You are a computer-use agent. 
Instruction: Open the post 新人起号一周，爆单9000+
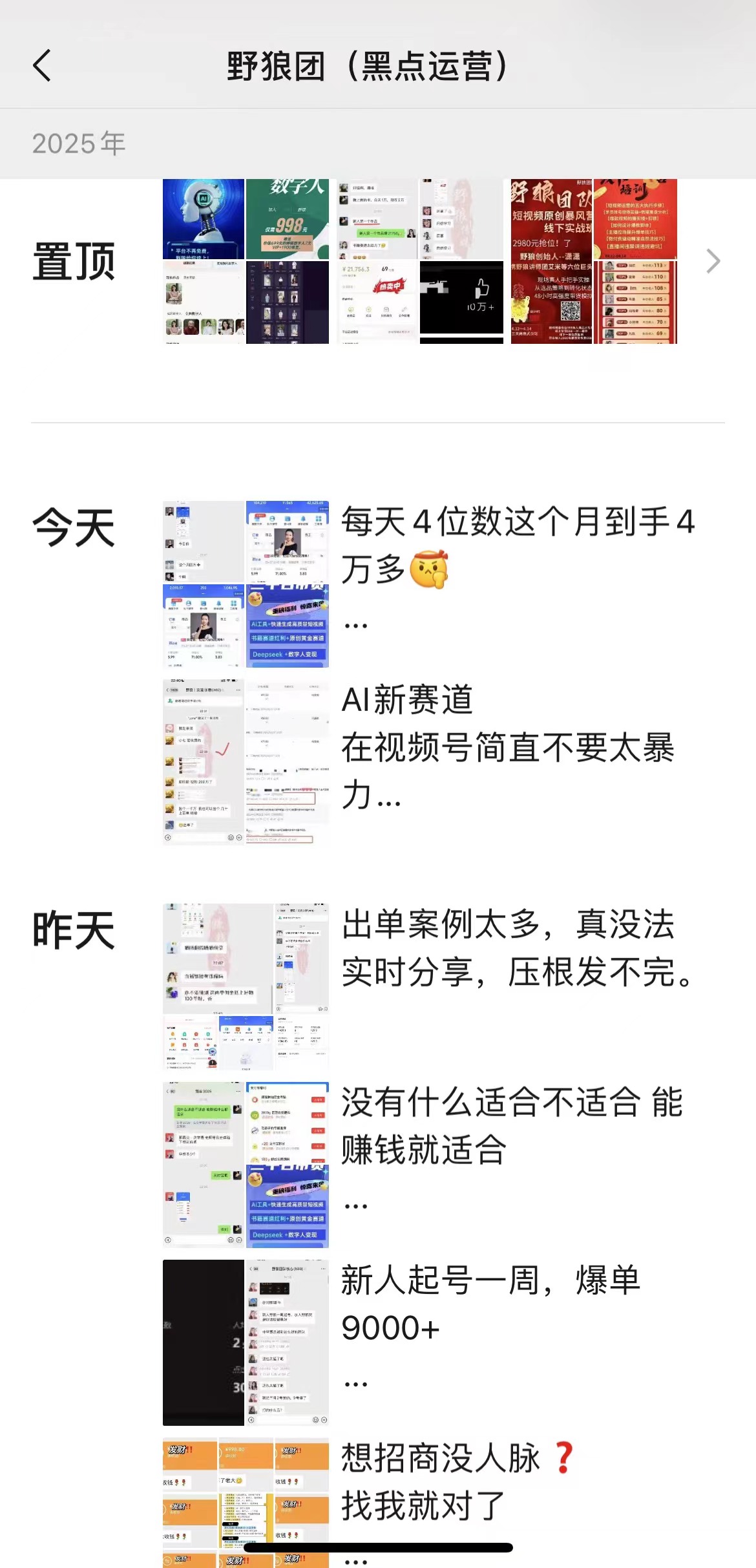[x=491, y=1304]
